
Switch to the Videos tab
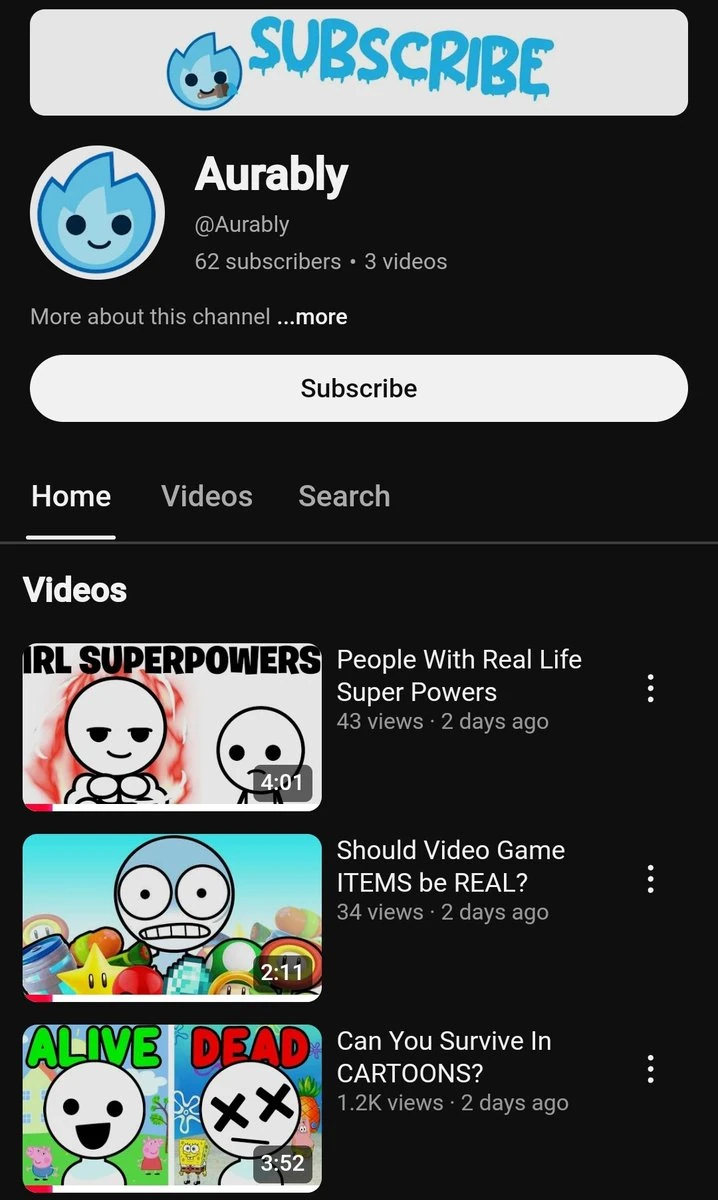coord(207,496)
